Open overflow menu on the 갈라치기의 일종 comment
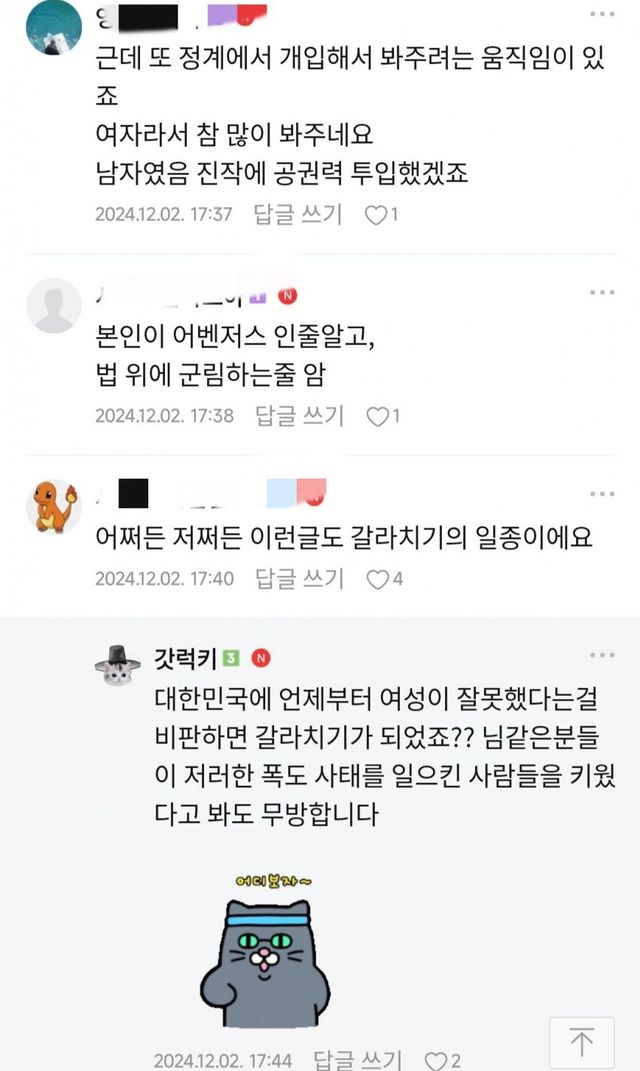The image size is (640, 1071). pyautogui.click(x=602, y=494)
